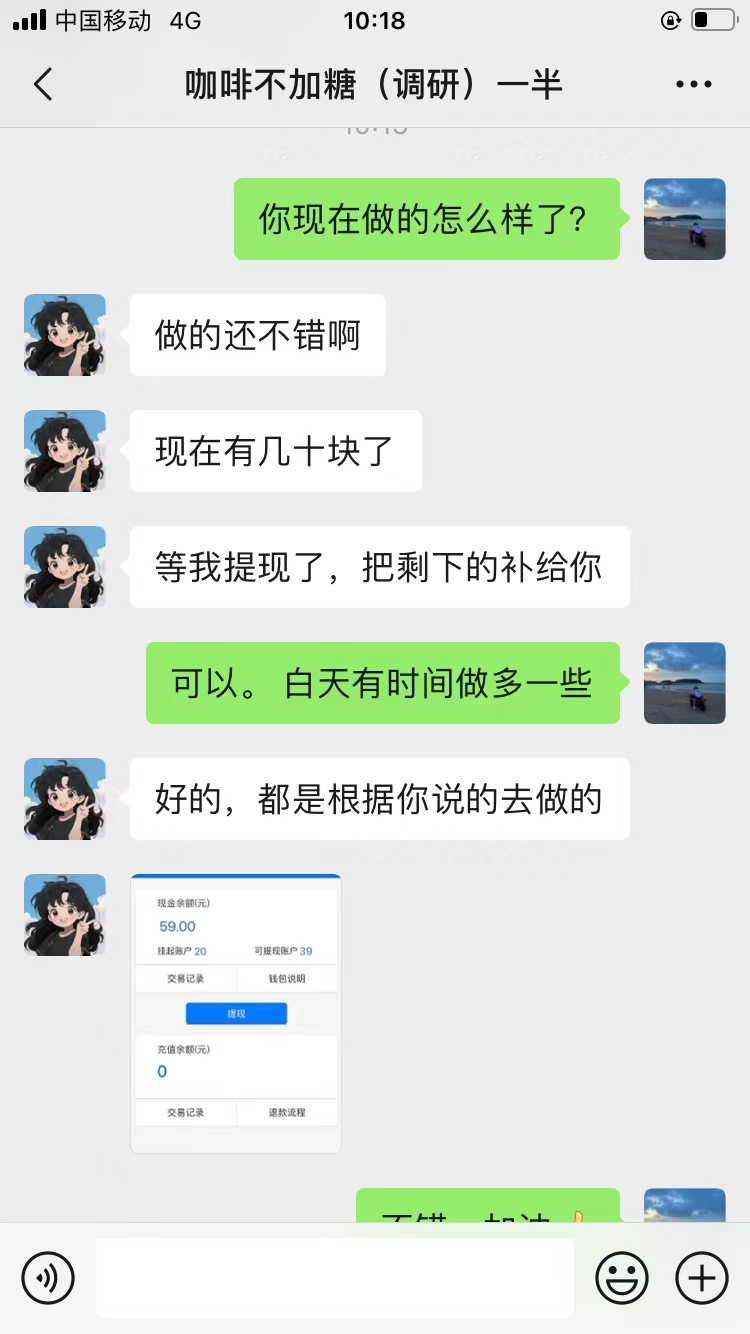Switch to voice message input
This screenshot has width=750, height=1334.
(48, 1277)
